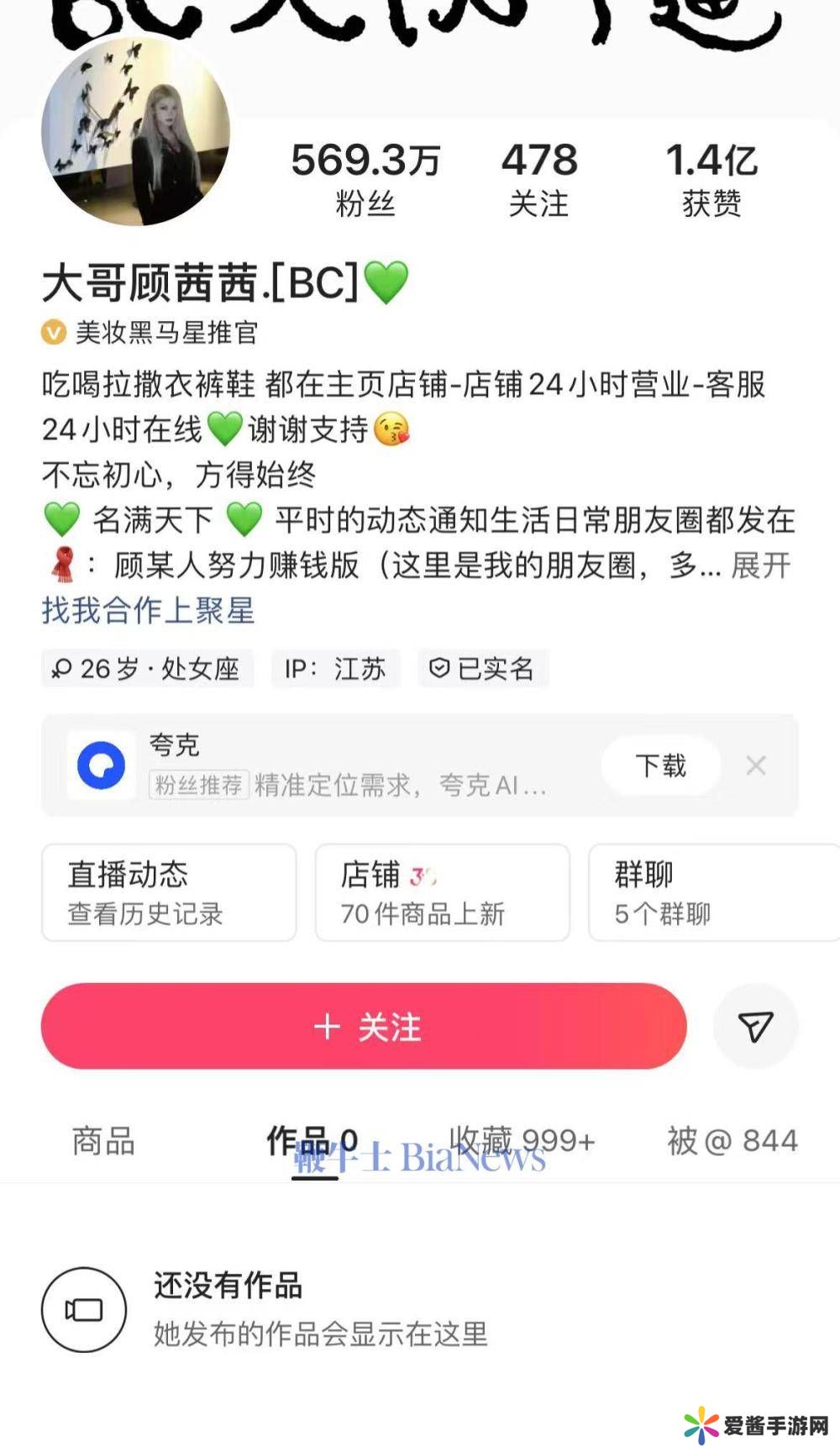This screenshot has height=1447, width=840.
Task: Visit the 店铺 with 70 new products
Action: pos(442,892)
